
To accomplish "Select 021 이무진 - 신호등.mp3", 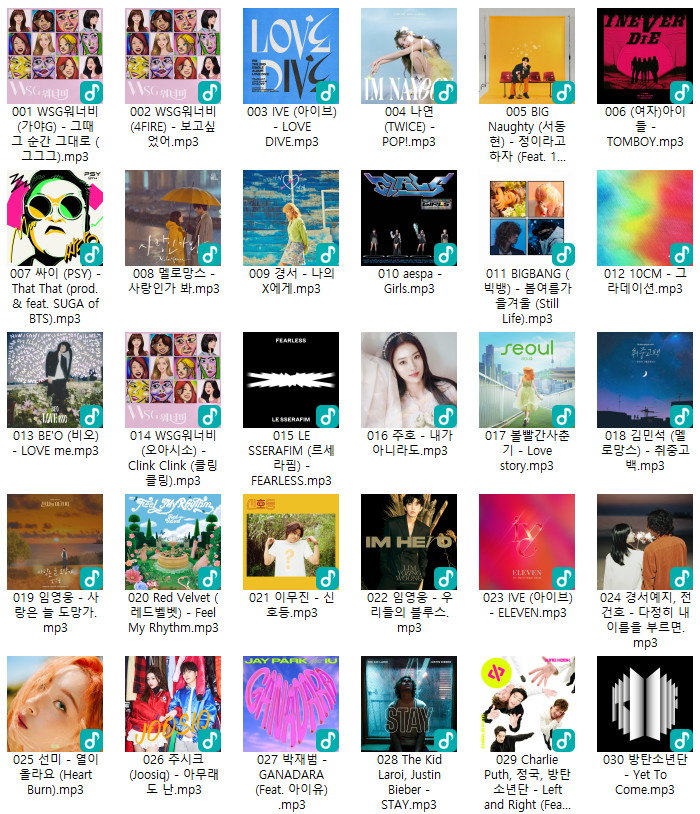I will (291, 542).
